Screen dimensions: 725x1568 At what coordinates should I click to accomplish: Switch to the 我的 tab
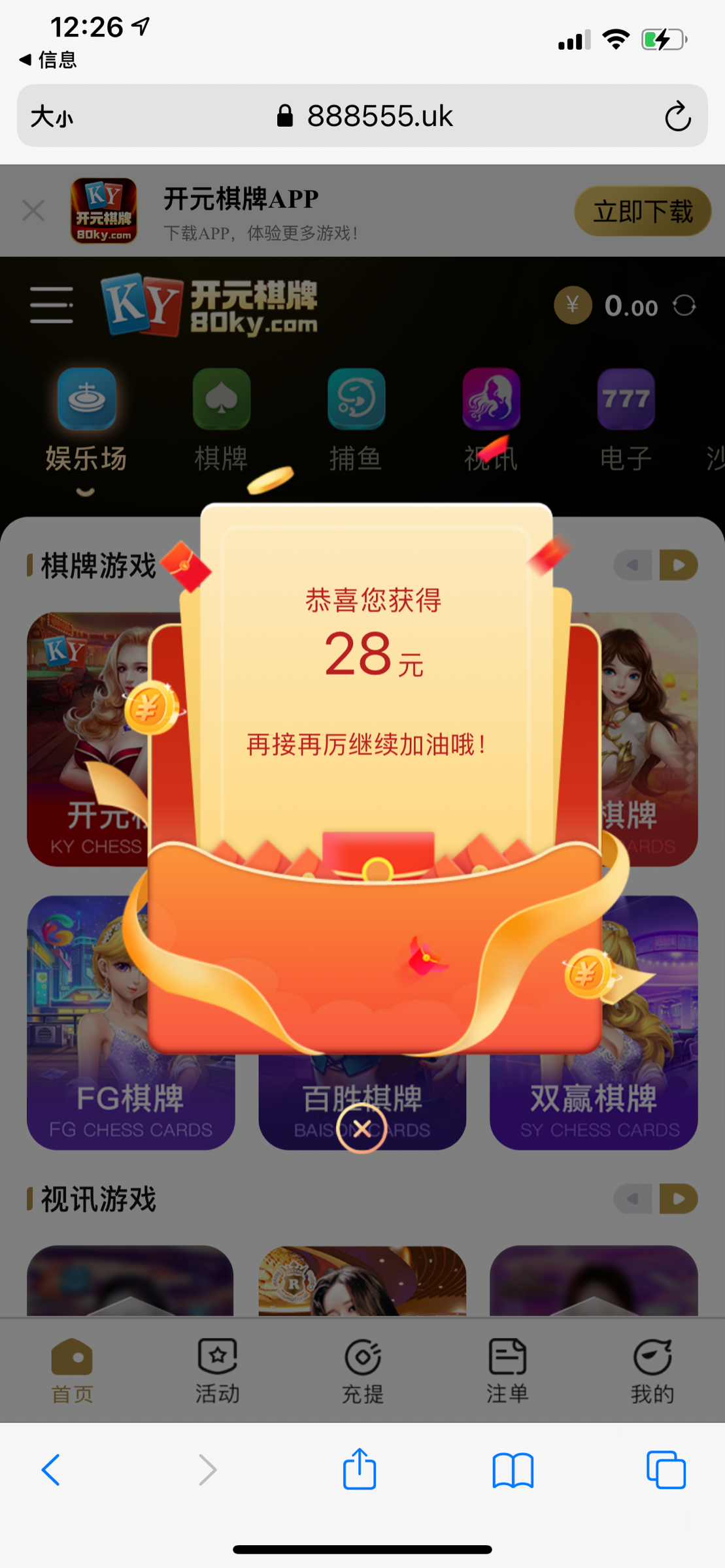click(x=652, y=1371)
